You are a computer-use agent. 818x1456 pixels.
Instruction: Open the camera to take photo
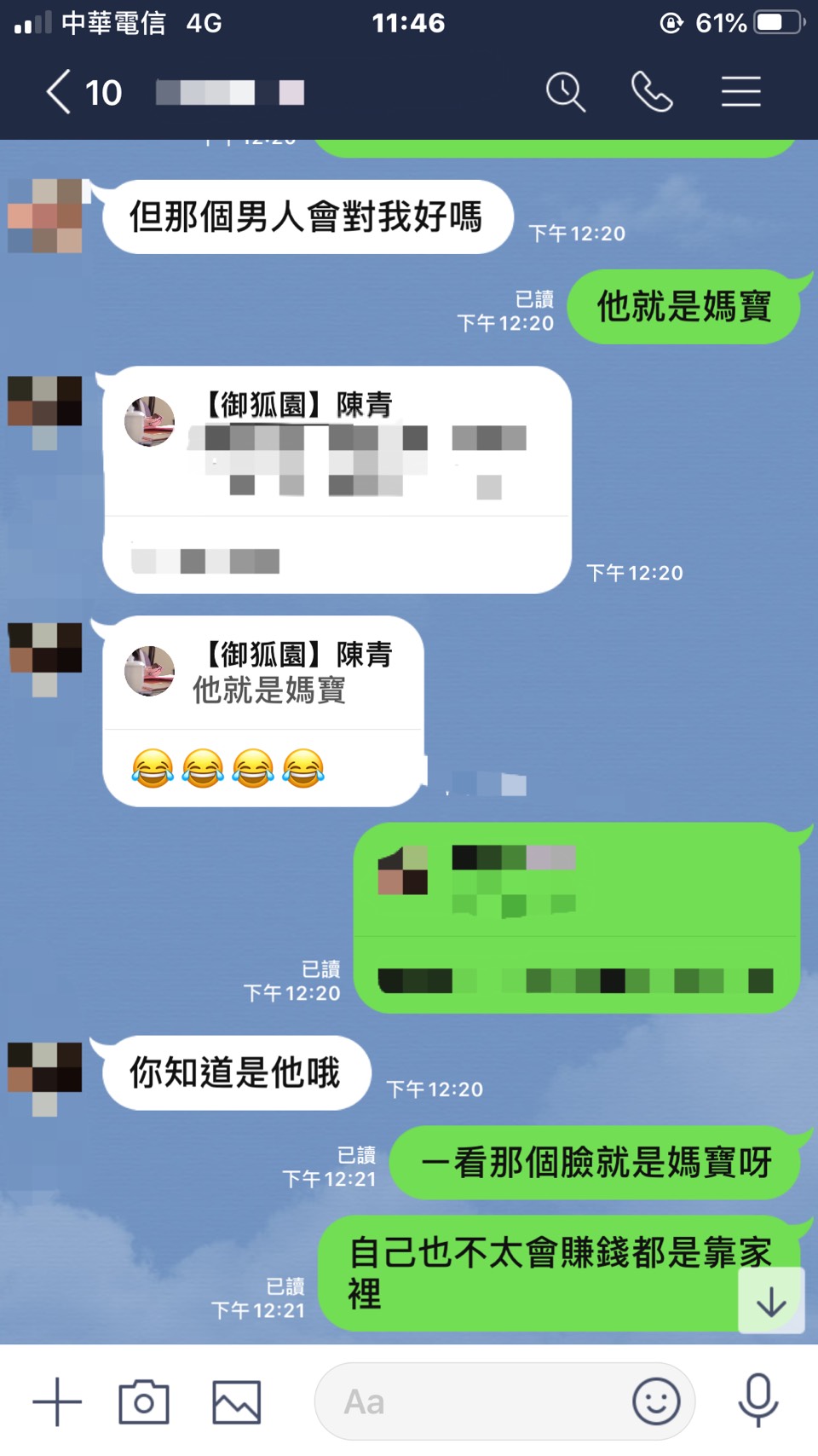tap(144, 1401)
